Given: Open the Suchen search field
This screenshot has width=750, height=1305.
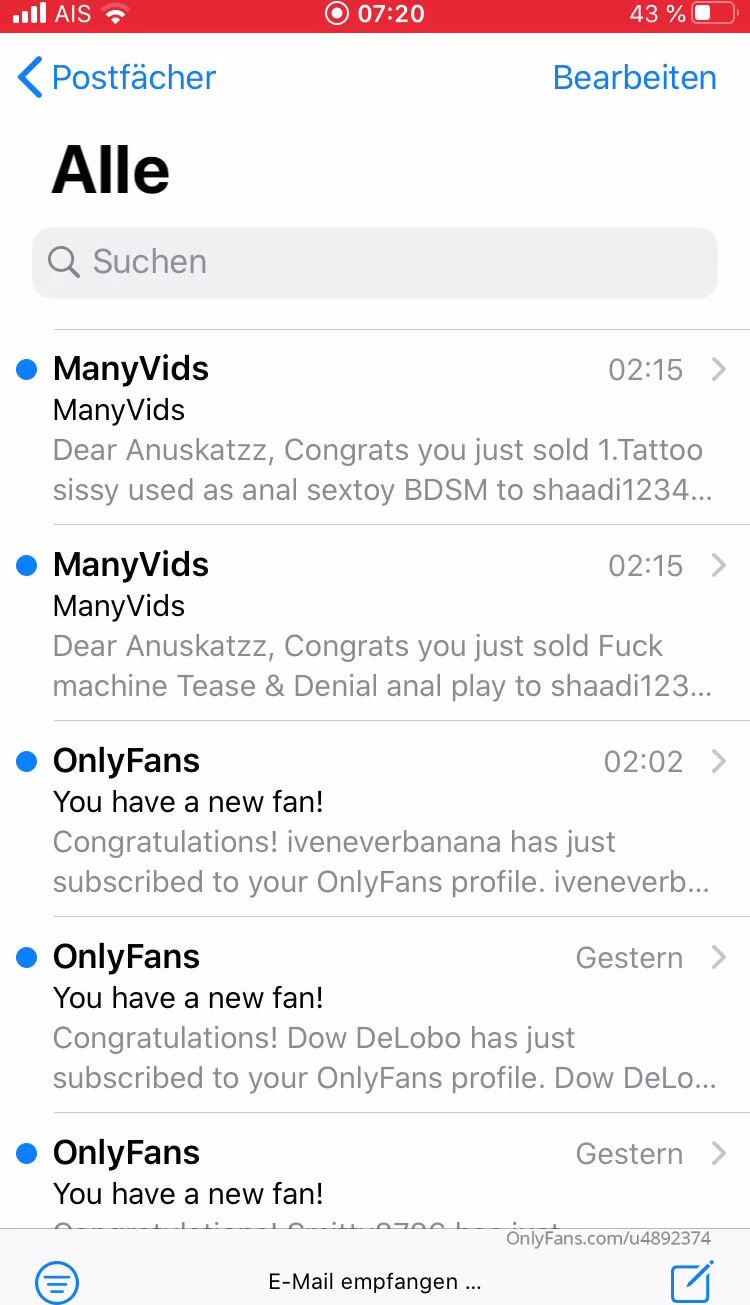Looking at the screenshot, I should point(375,262).
